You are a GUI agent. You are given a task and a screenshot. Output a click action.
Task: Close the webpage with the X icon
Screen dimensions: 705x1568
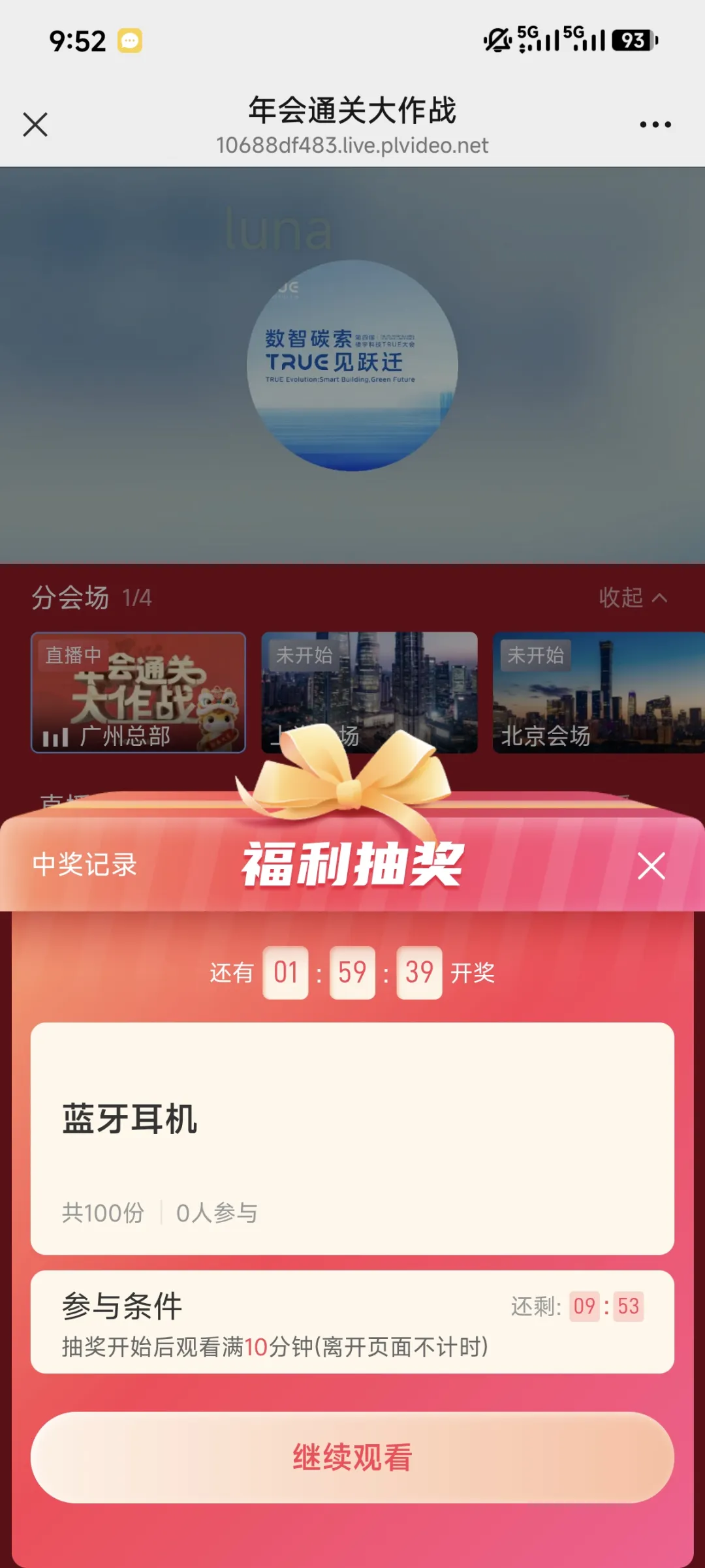(x=35, y=124)
